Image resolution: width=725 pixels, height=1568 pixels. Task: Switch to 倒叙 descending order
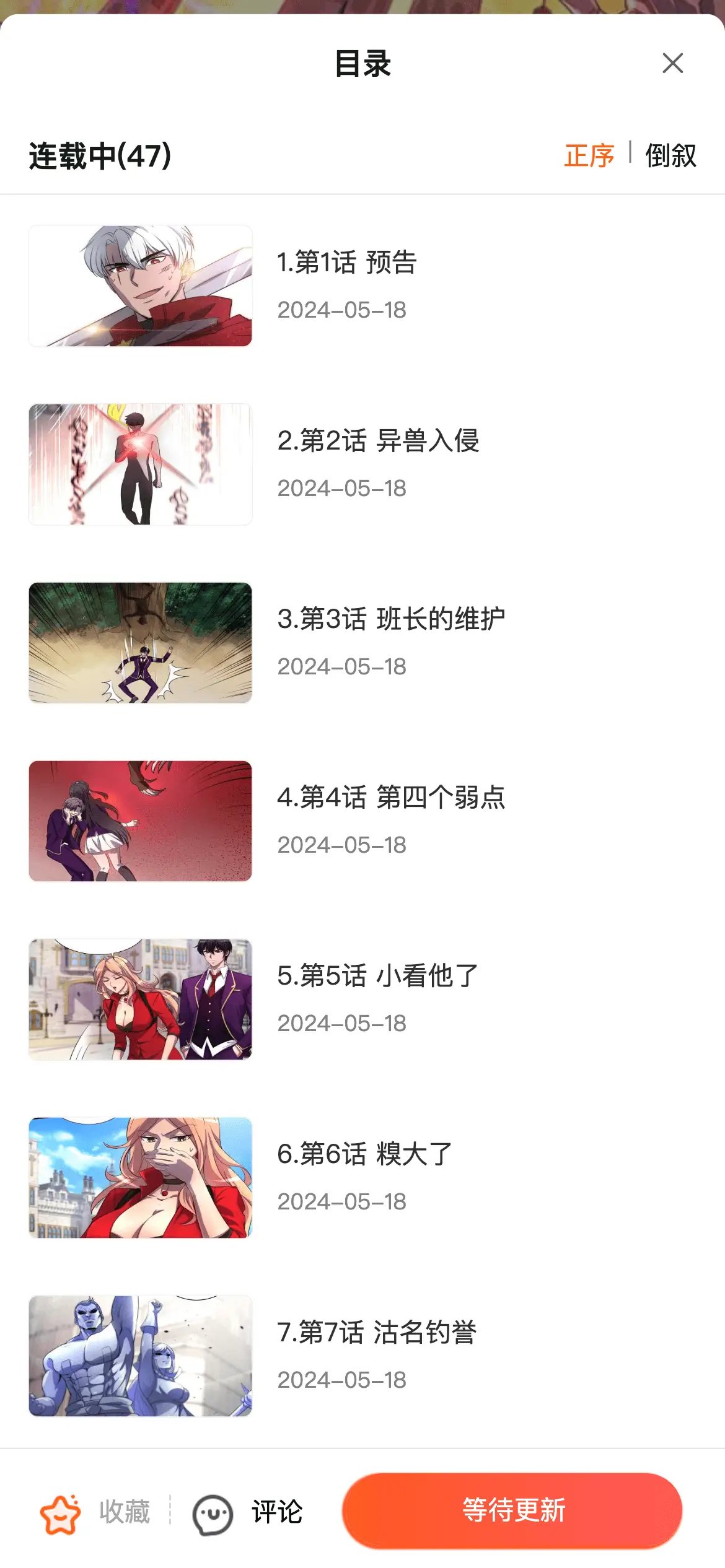pos(670,155)
